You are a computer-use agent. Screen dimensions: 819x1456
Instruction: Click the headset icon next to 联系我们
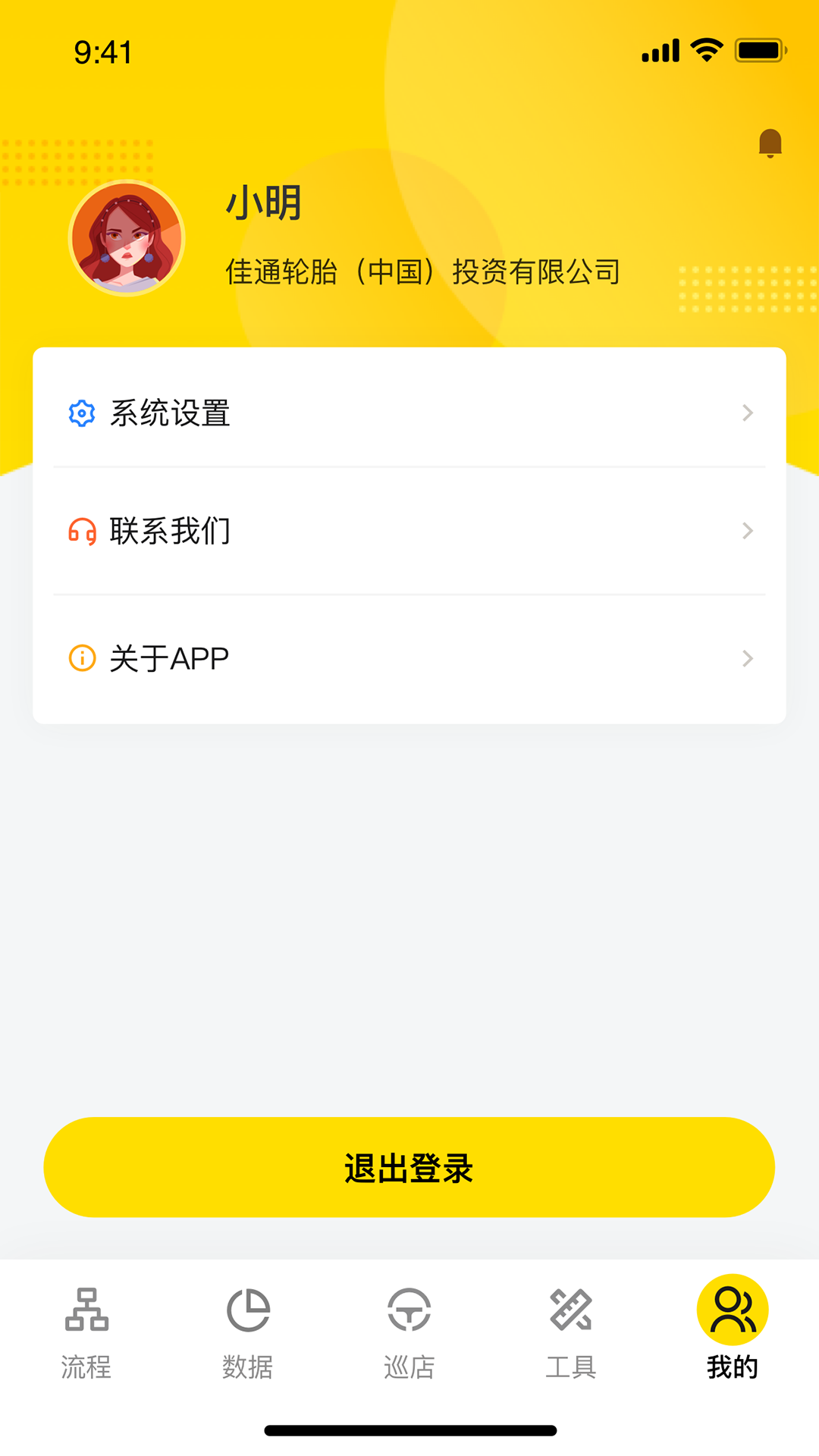point(81,532)
